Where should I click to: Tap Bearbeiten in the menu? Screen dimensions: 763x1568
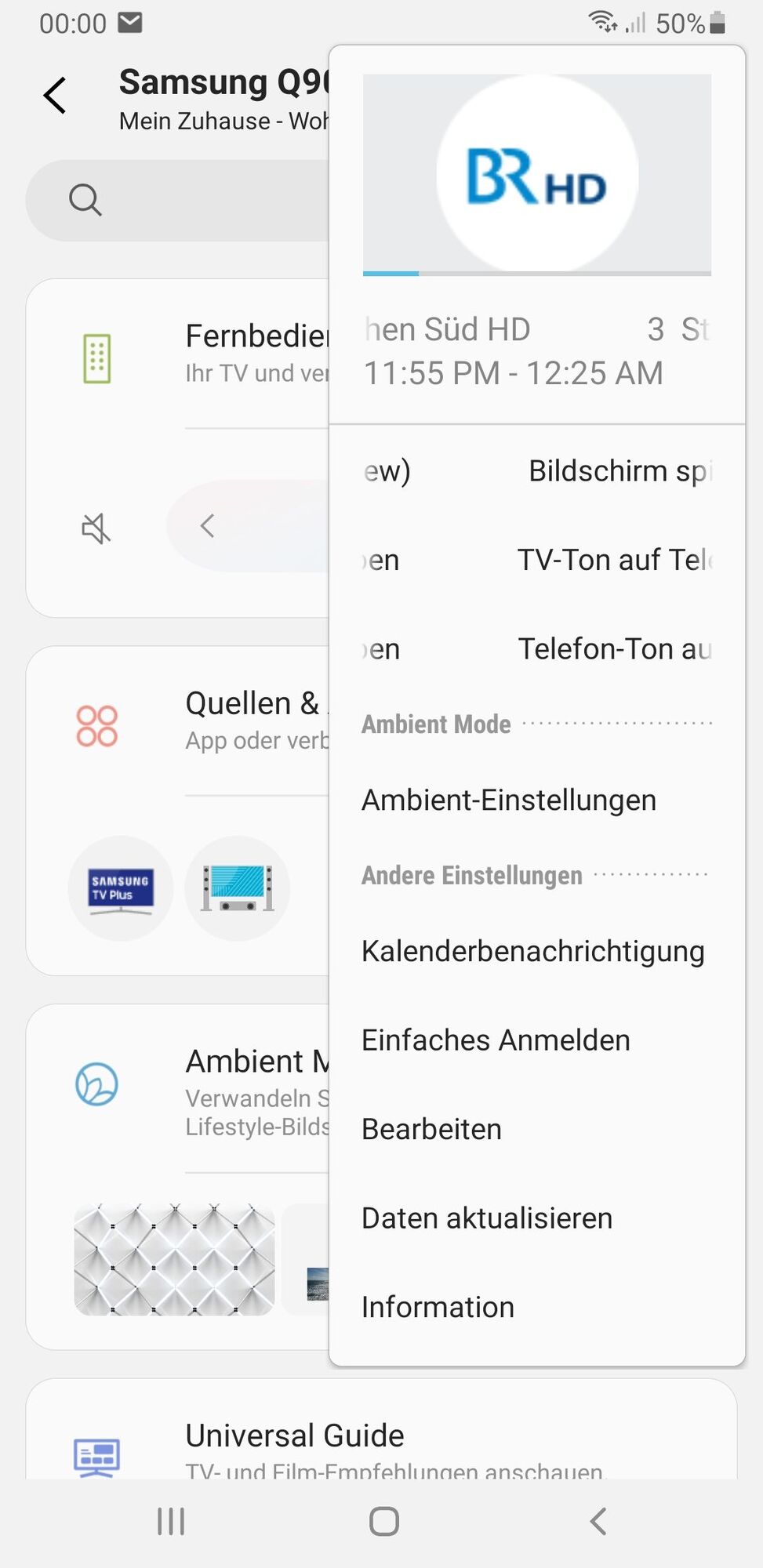tap(431, 1130)
